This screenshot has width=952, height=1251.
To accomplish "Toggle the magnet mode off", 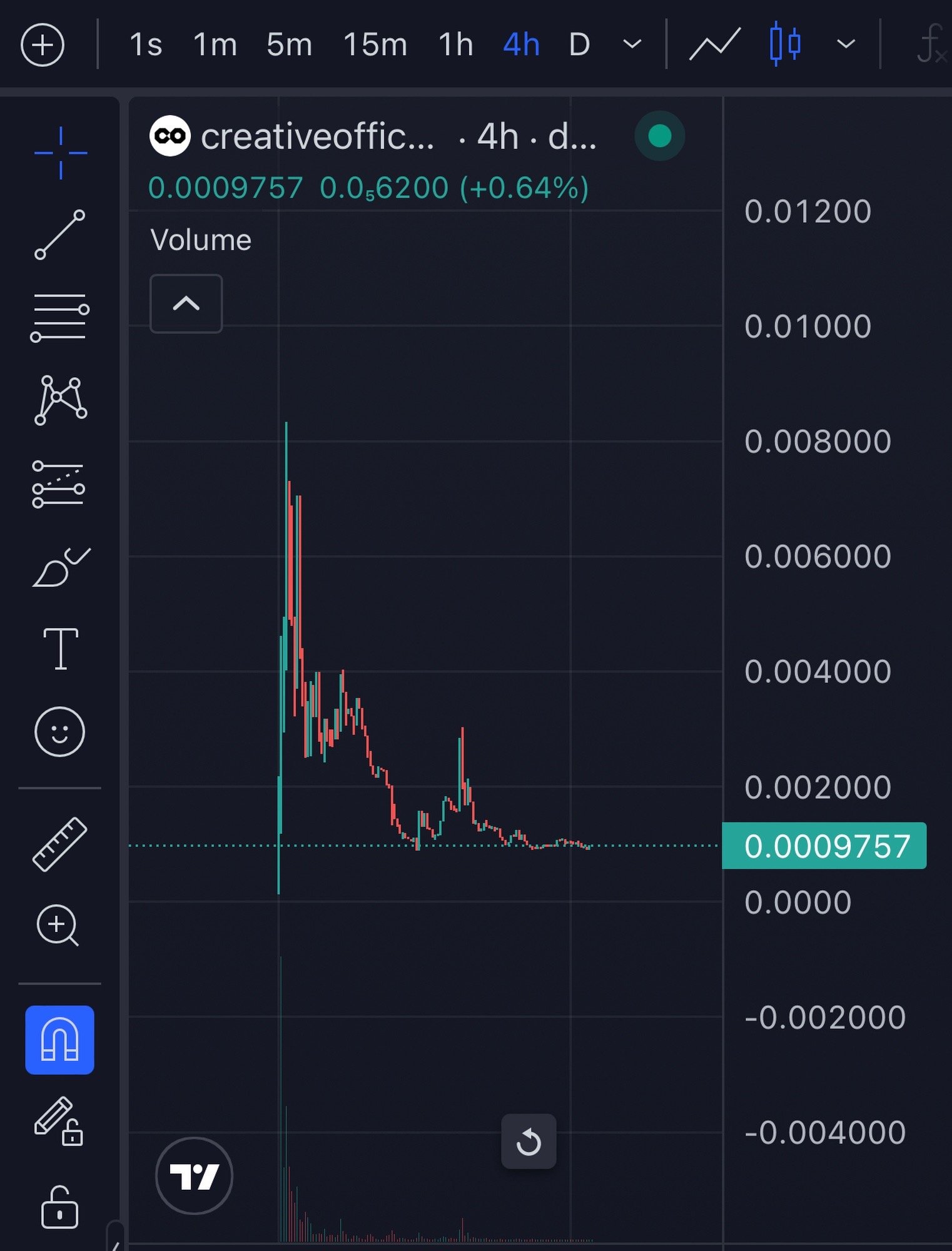I will (59, 1040).
